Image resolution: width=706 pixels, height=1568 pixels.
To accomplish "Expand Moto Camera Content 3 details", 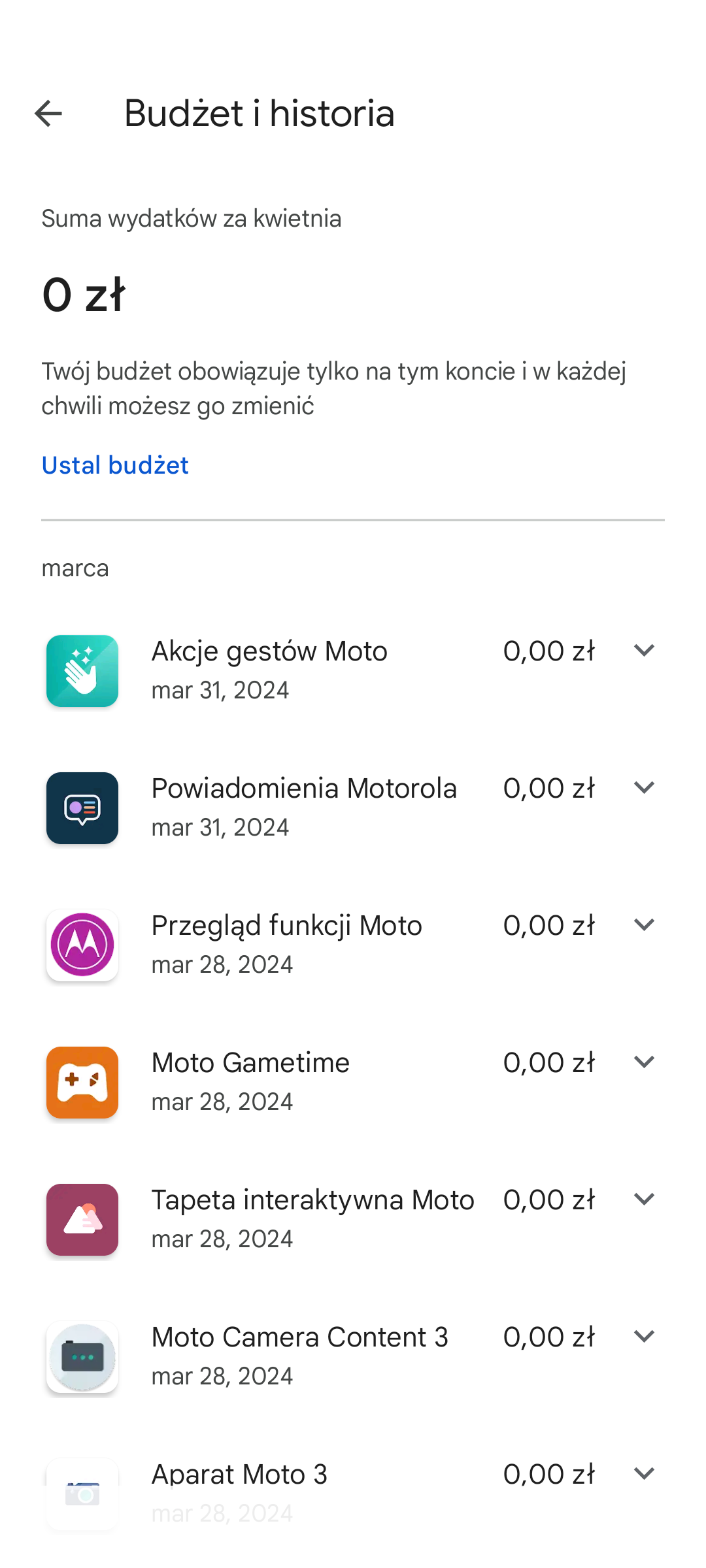I will pyautogui.click(x=644, y=1337).
